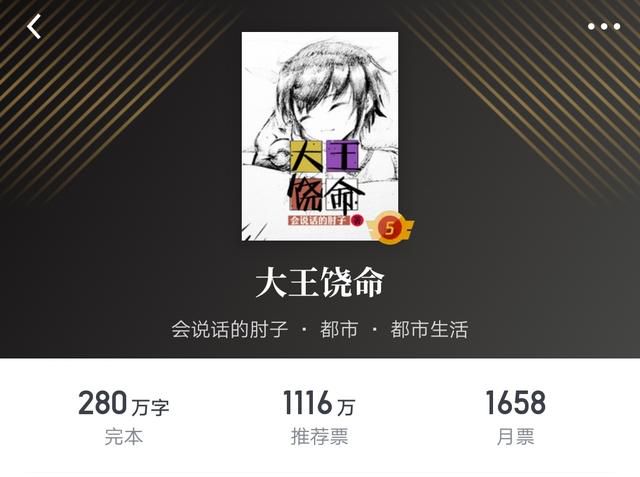
Task: Open the three-dot overflow menu
Action: click(603, 27)
